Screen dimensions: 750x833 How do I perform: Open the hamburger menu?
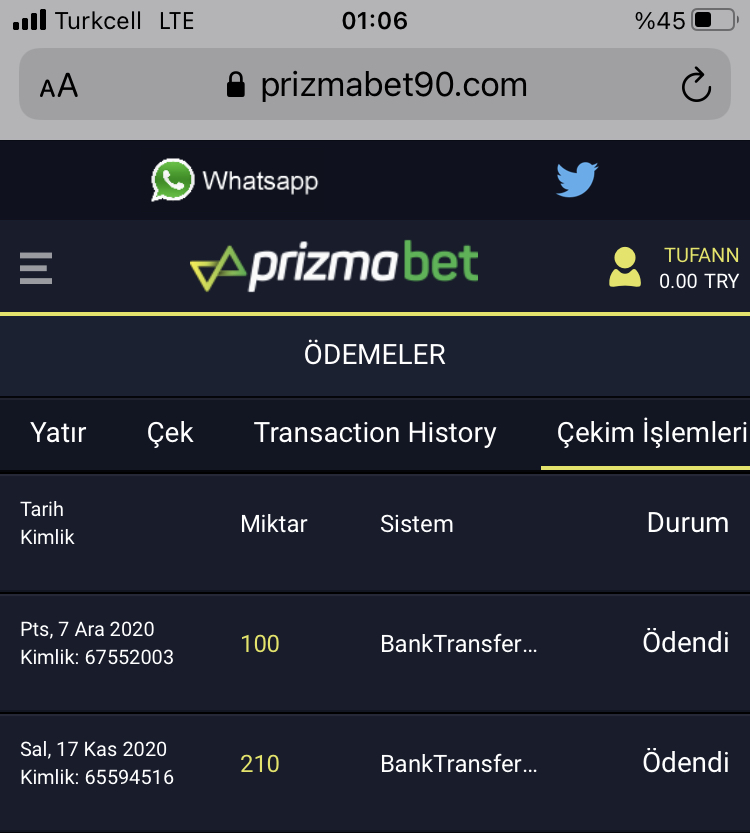click(x=36, y=268)
